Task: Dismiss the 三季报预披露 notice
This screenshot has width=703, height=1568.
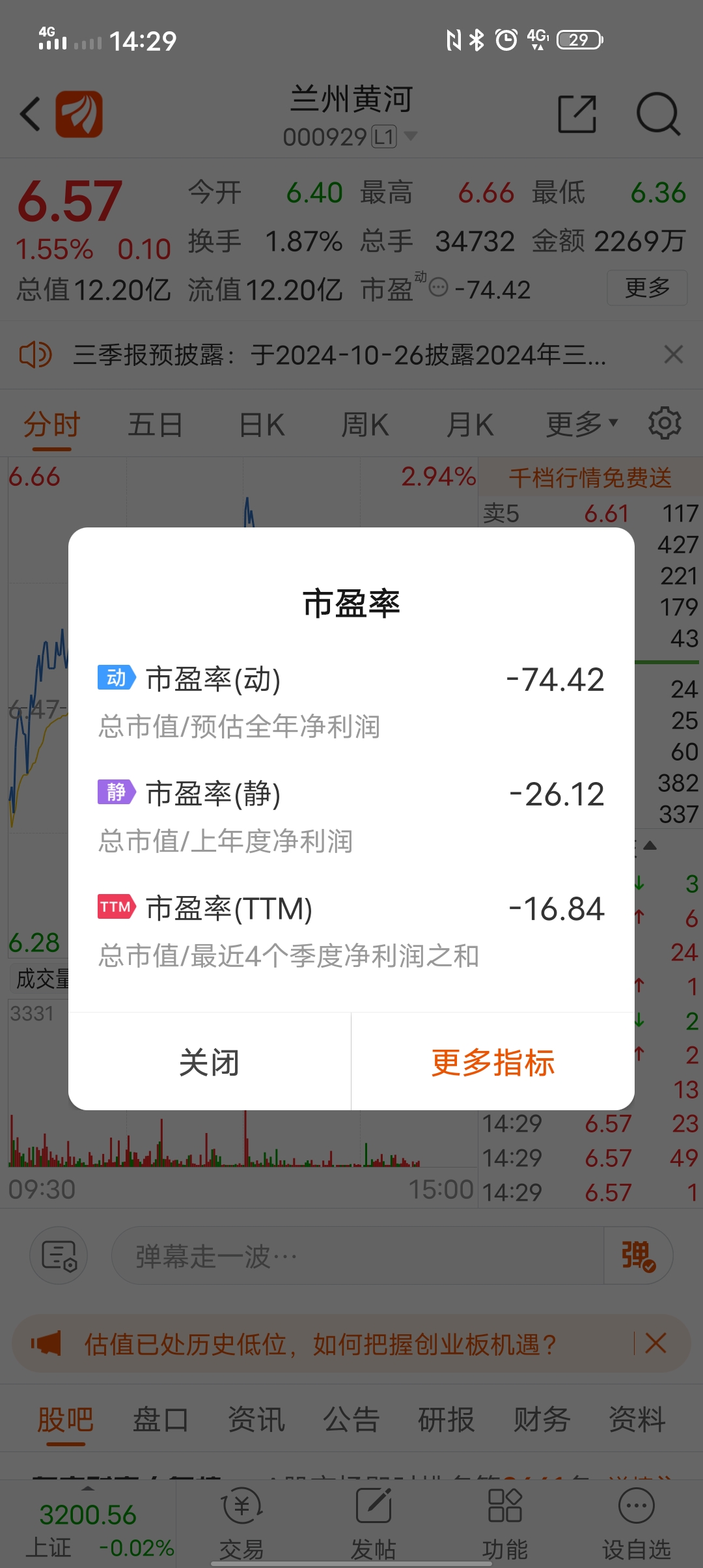Action: [x=673, y=355]
